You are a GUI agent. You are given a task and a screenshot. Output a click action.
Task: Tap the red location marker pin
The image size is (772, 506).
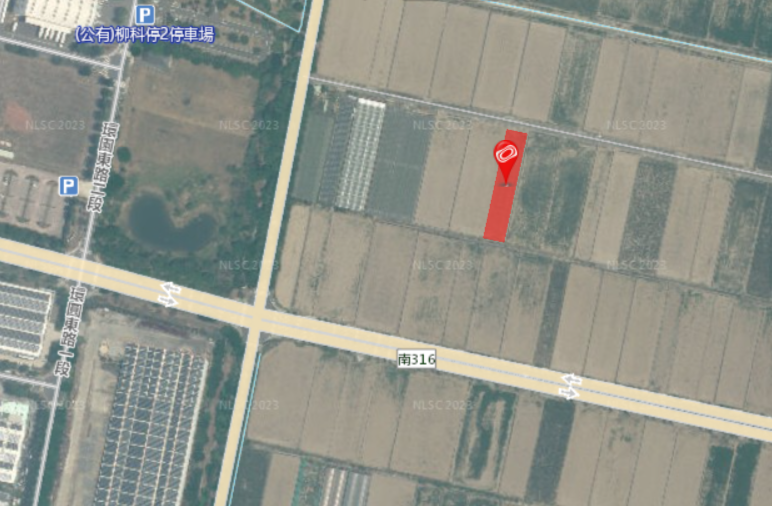tap(507, 156)
